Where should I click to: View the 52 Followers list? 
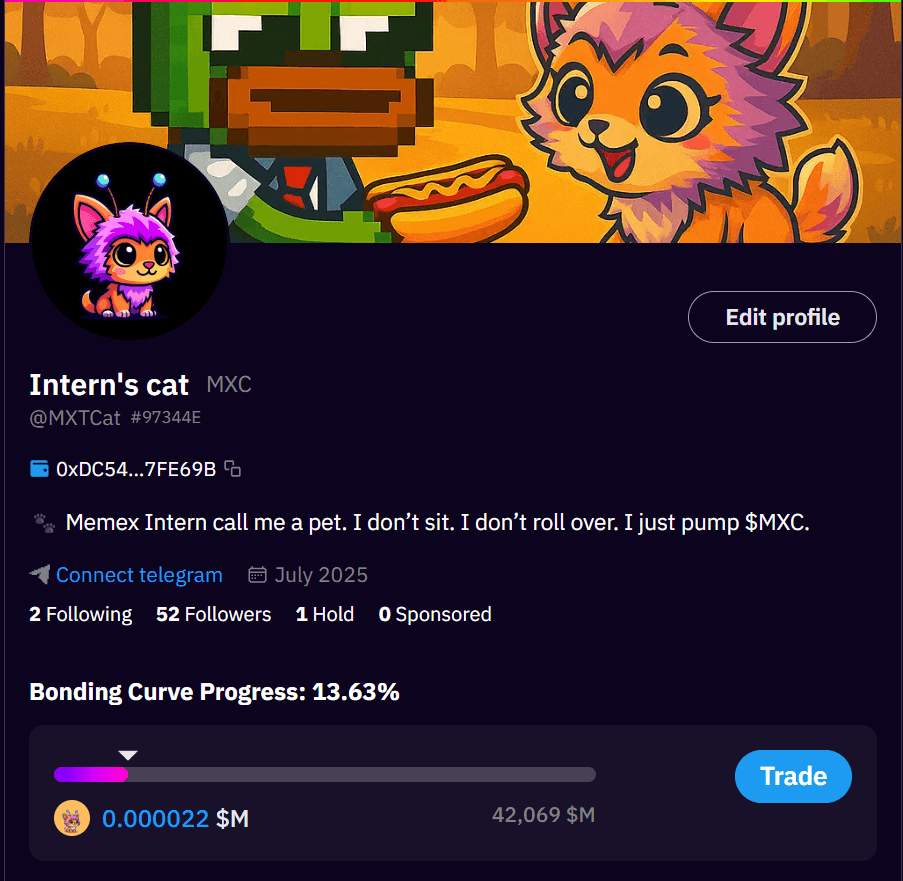coord(213,614)
